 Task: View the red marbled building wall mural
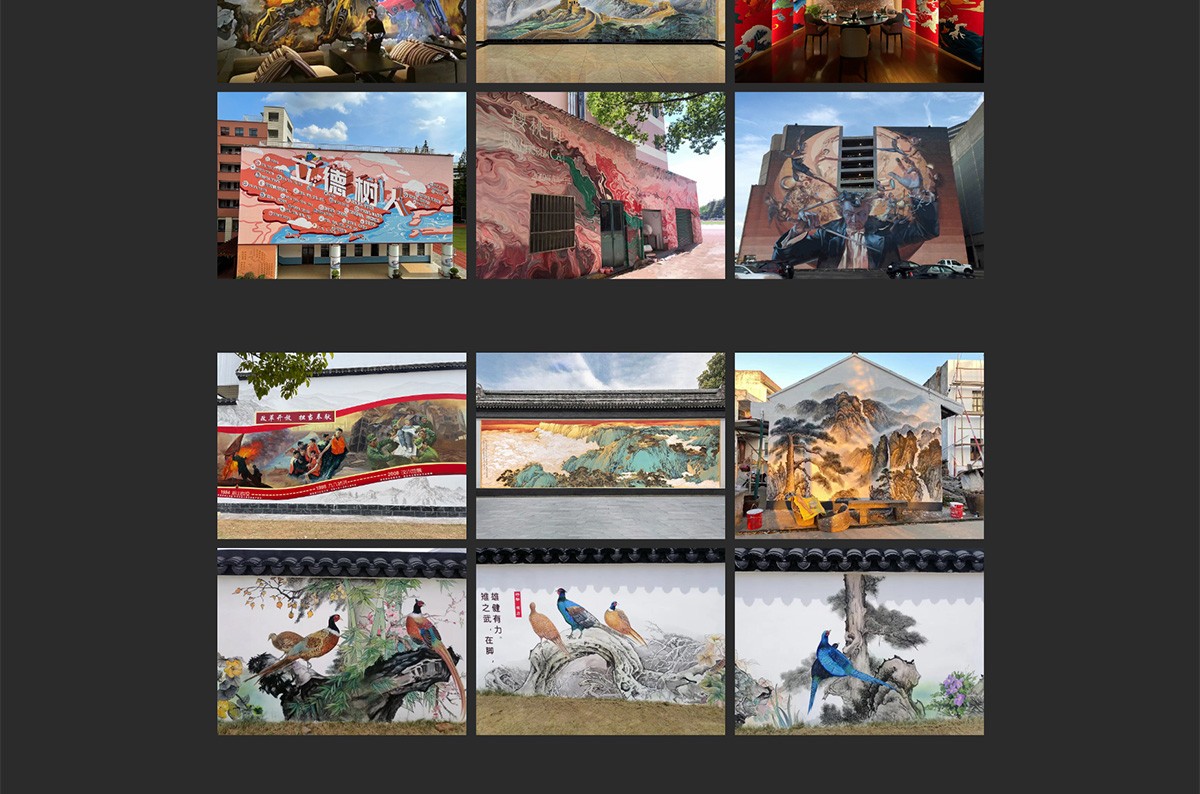coord(600,185)
